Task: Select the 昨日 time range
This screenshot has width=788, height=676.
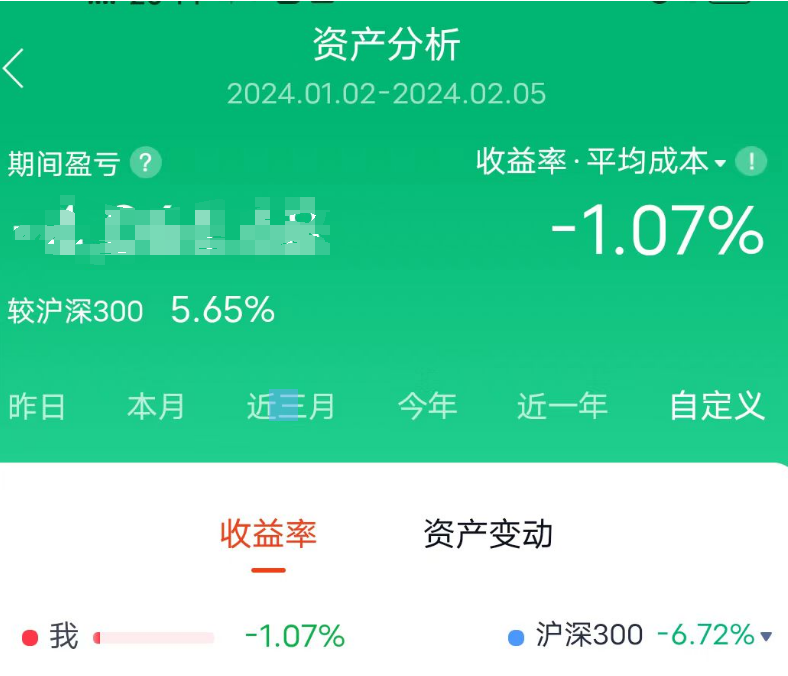Action: coord(37,406)
